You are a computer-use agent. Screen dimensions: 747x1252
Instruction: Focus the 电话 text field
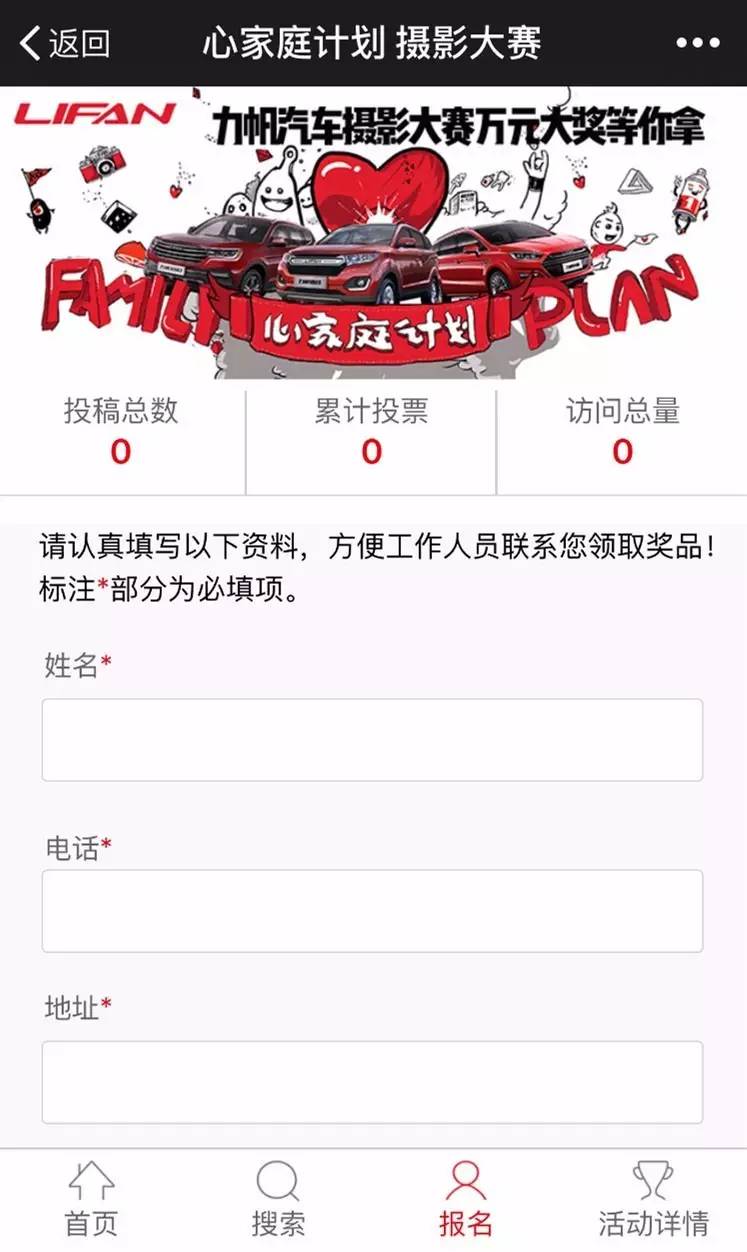pyautogui.click(x=372, y=911)
